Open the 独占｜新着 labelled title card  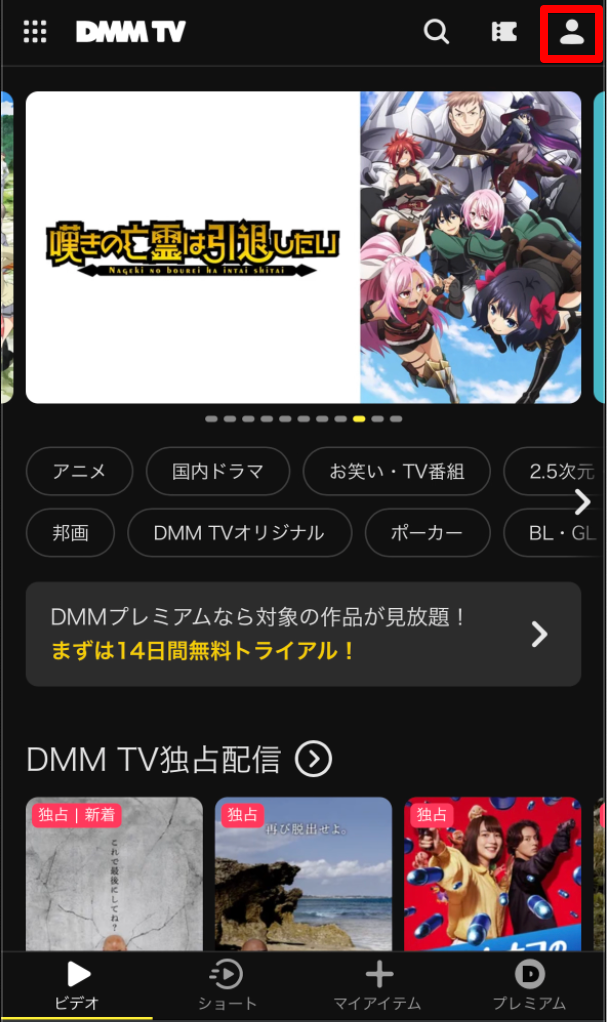coord(114,873)
